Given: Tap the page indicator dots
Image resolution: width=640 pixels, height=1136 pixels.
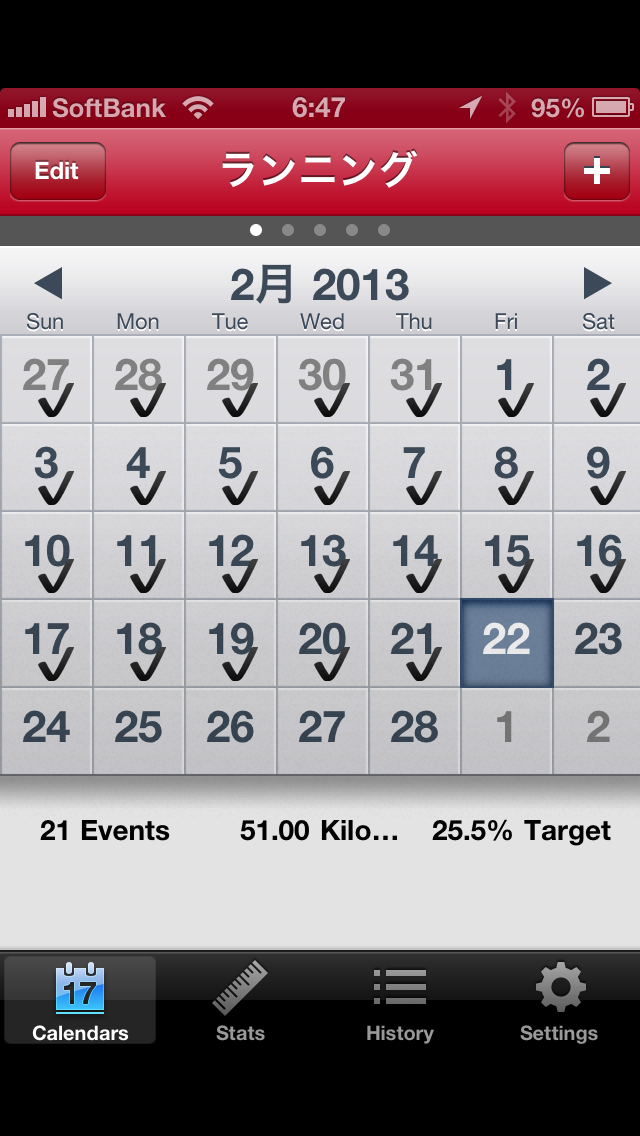Looking at the screenshot, I should pos(320,230).
